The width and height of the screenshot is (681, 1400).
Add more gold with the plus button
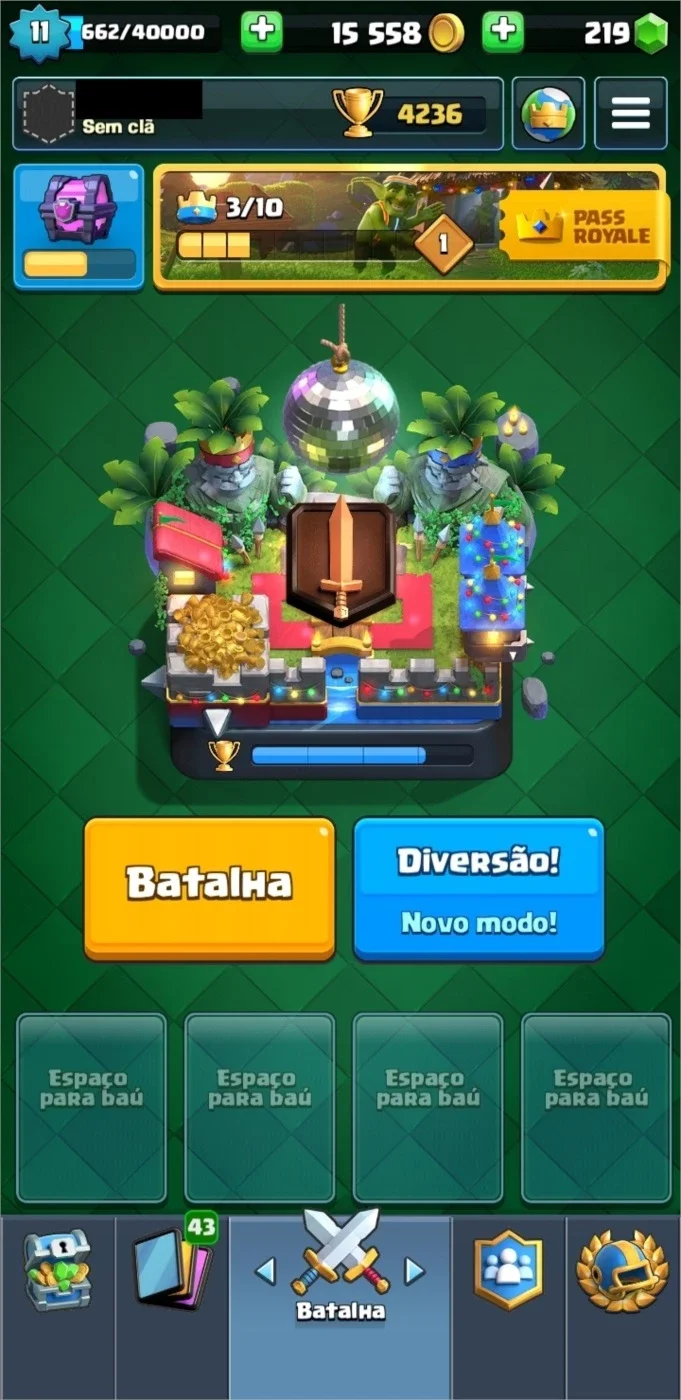262,32
